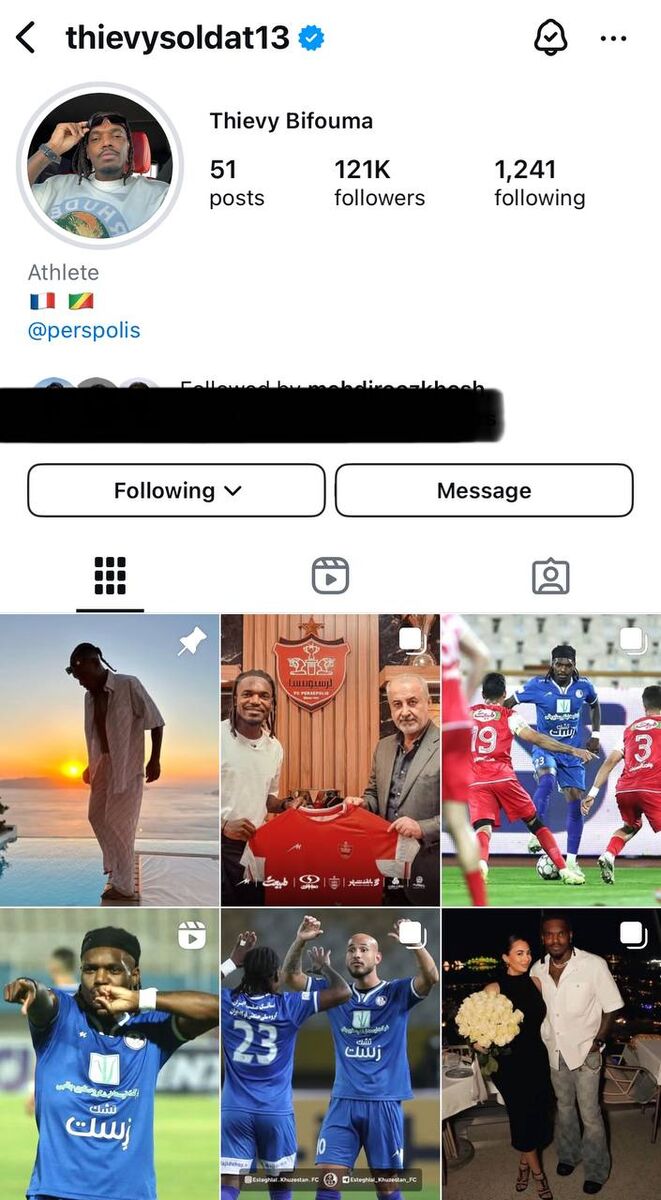This screenshot has width=661, height=1200.
Task: Switch to the posts grid tab
Action: pyautogui.click(x=110, y=576)
